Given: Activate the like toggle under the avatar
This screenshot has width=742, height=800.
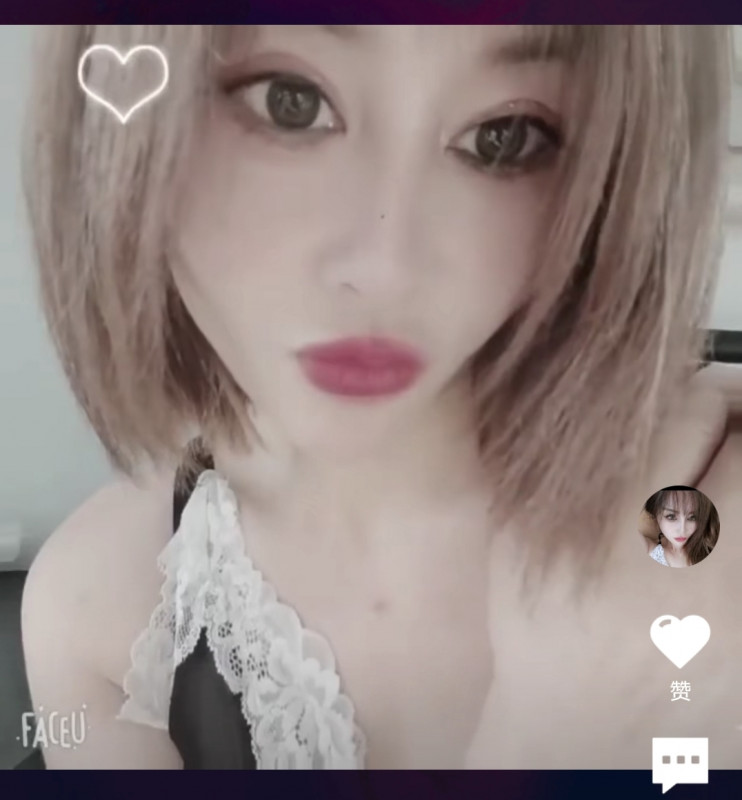Looking at the screenshot, I should 679,641.
